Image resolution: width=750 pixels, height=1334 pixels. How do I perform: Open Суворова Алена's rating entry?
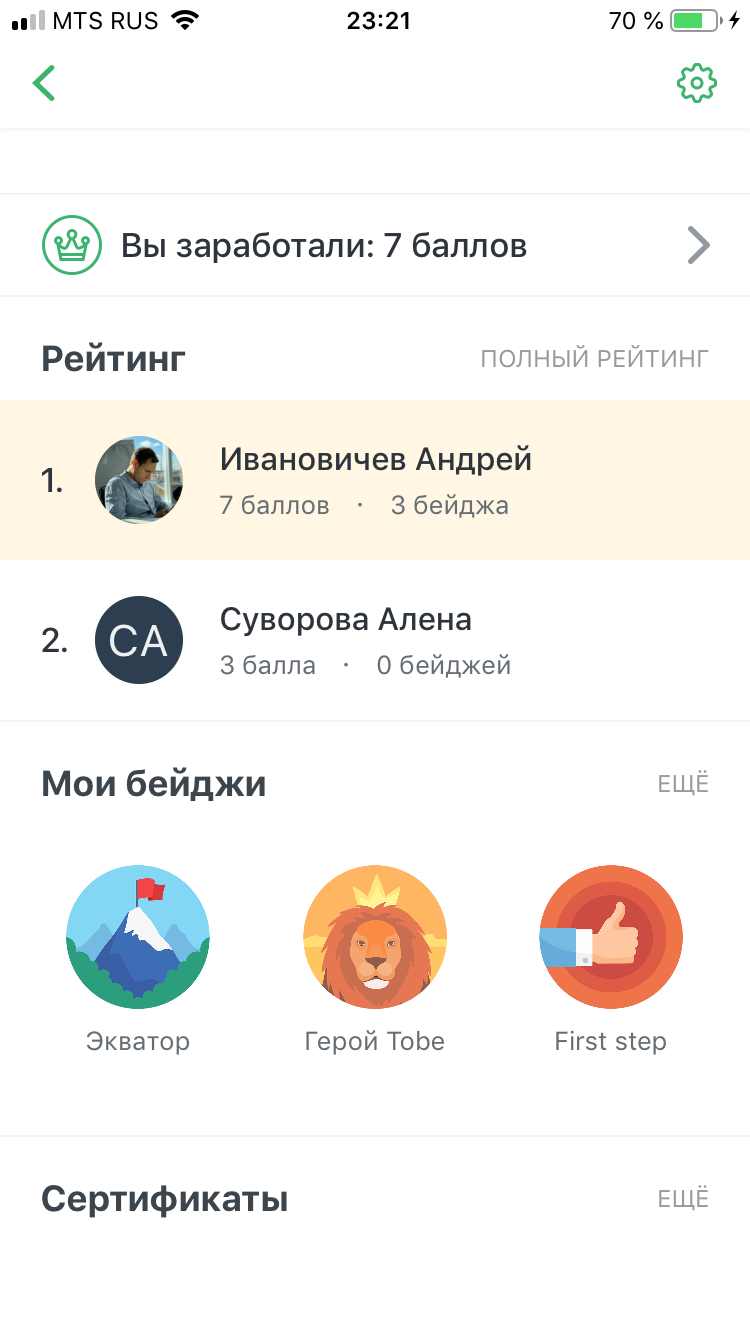(x=375, y=640)
